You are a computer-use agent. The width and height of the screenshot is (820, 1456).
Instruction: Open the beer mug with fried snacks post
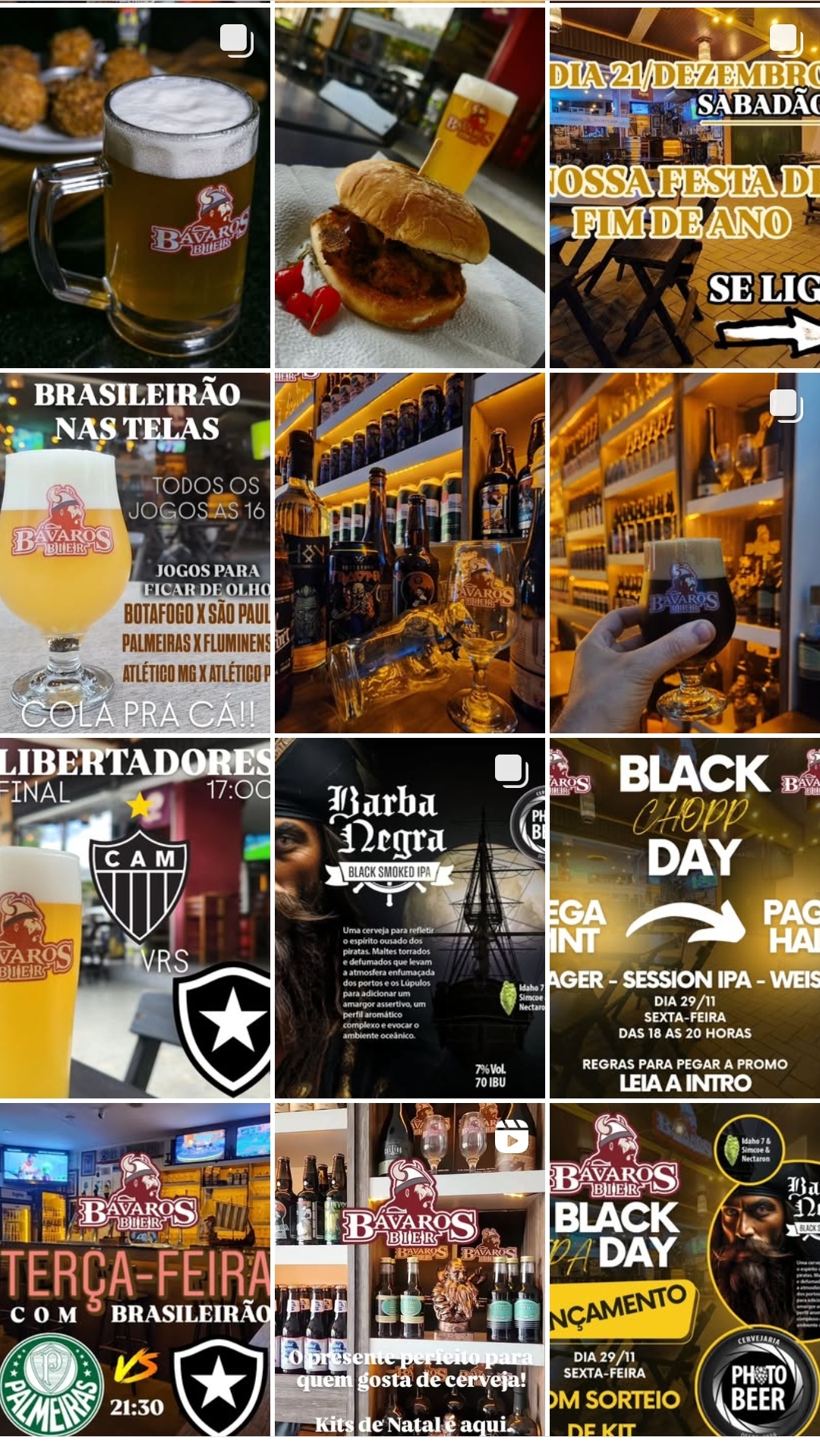pos(134,188)
